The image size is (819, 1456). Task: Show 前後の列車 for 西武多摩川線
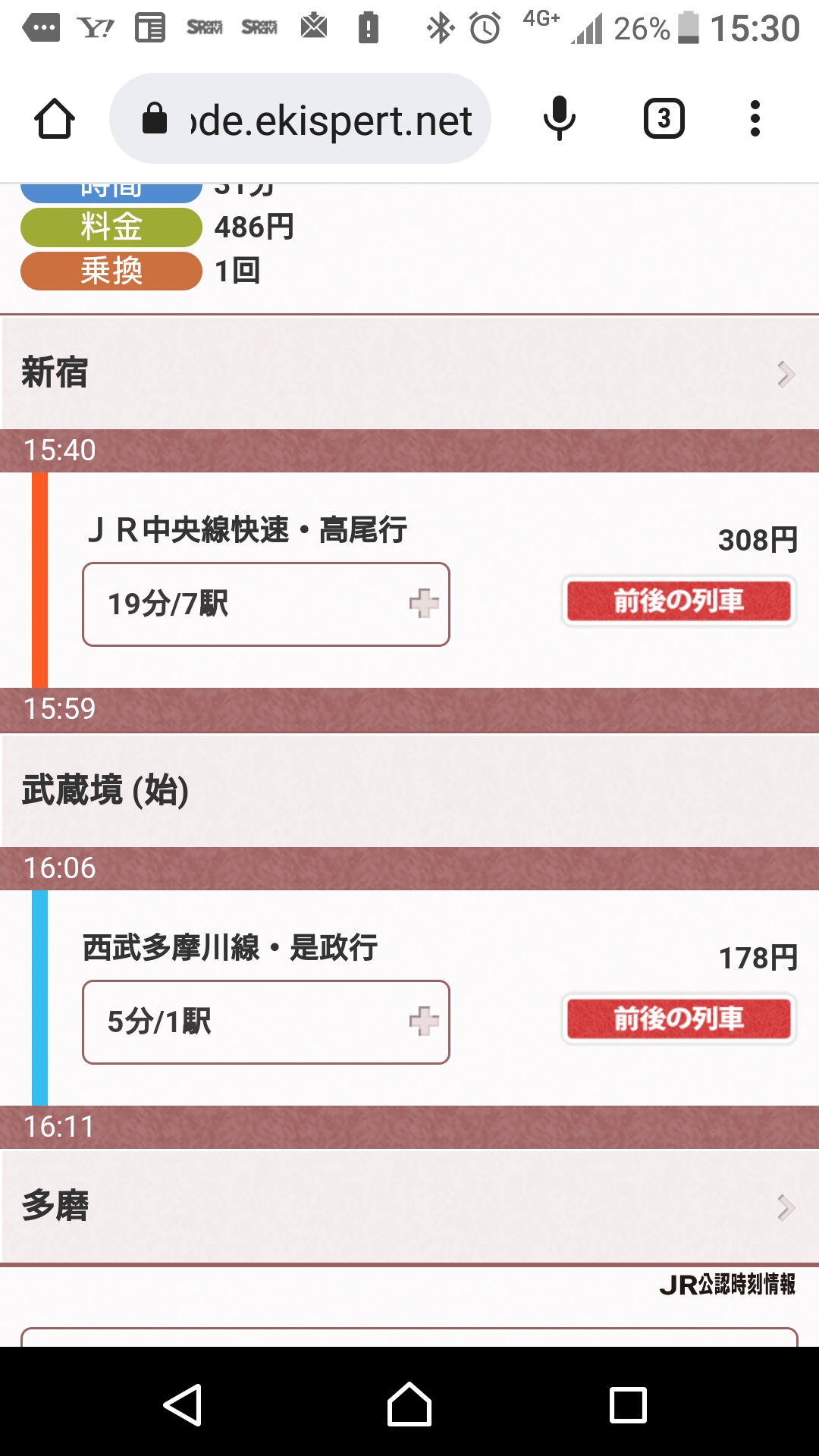pyautogui.click(x=679, y=1019)
